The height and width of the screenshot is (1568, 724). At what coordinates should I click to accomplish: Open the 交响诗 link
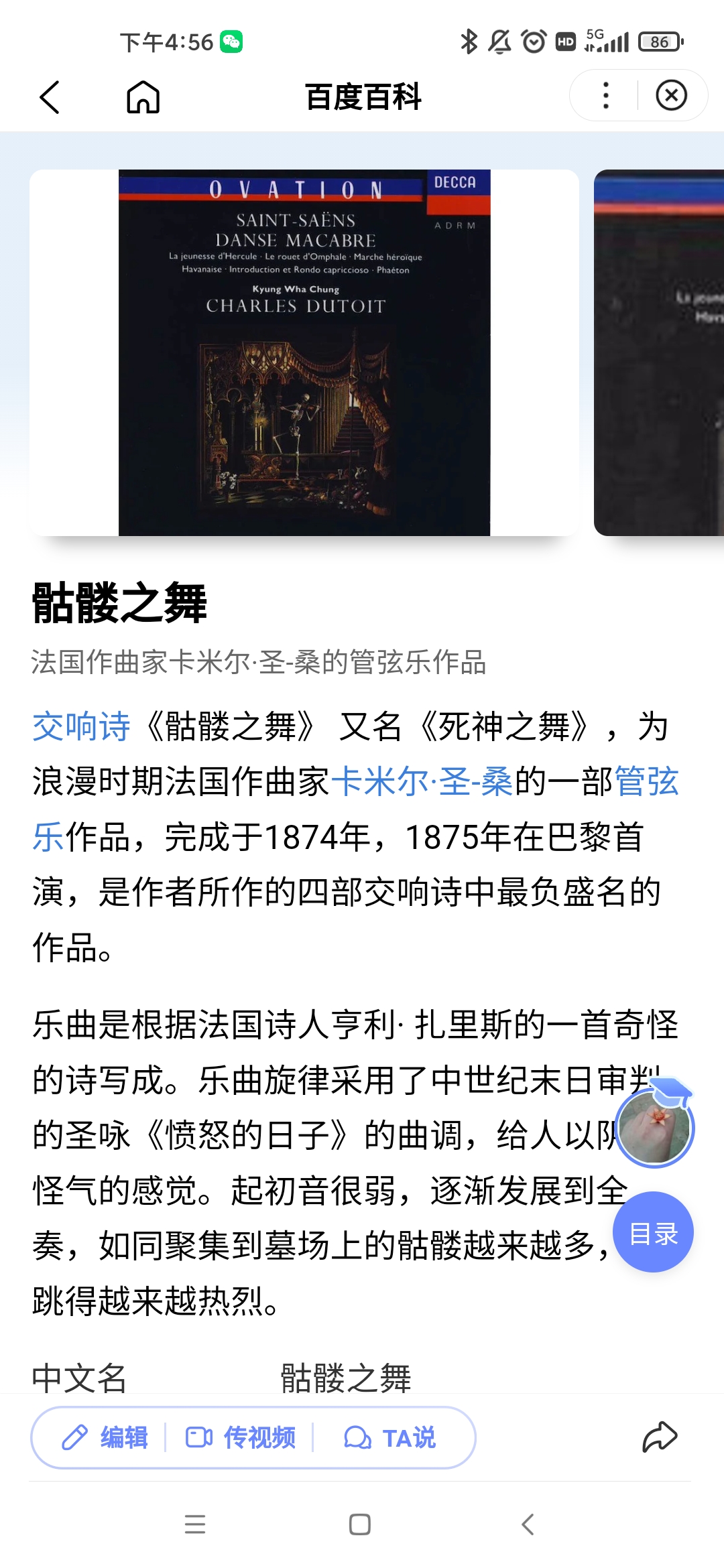click(x=81, y=727)
